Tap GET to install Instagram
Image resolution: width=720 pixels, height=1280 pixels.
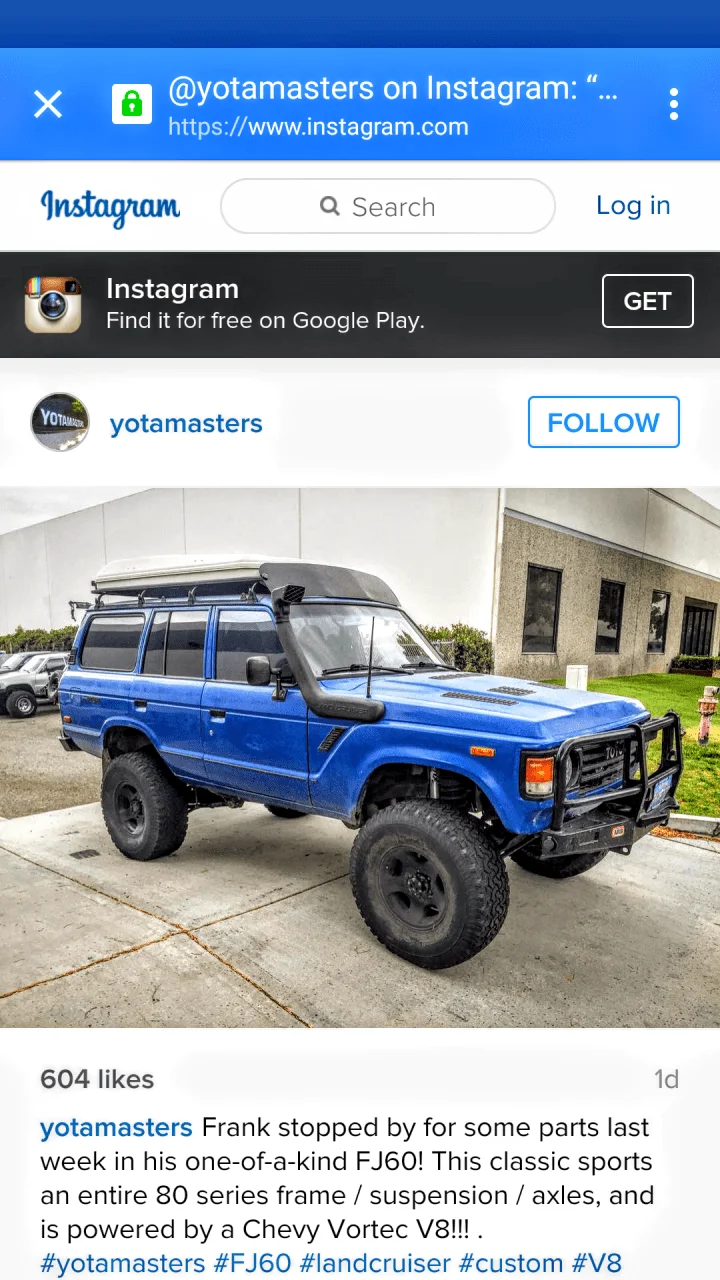coord(647,301)
